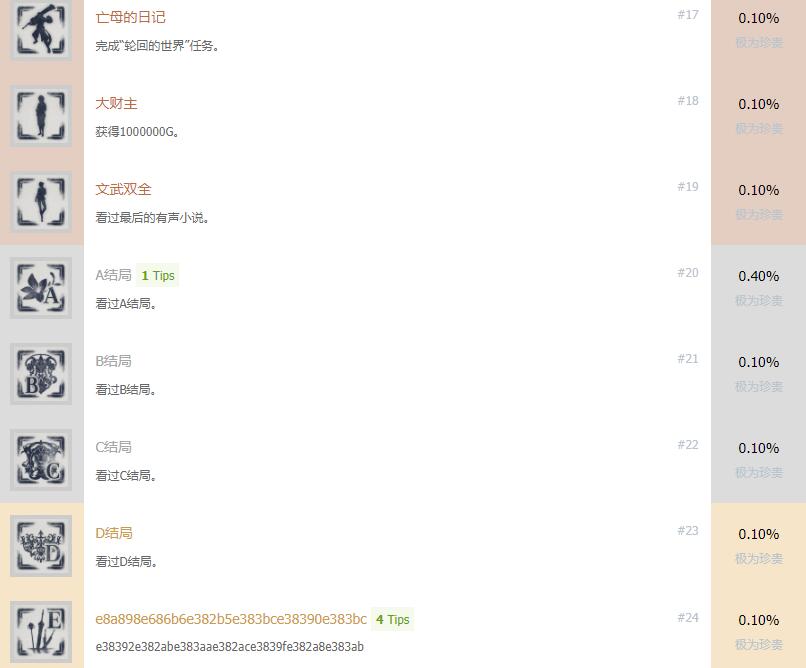View the 1 Tips badge for A结局

[x=158, y=275]
